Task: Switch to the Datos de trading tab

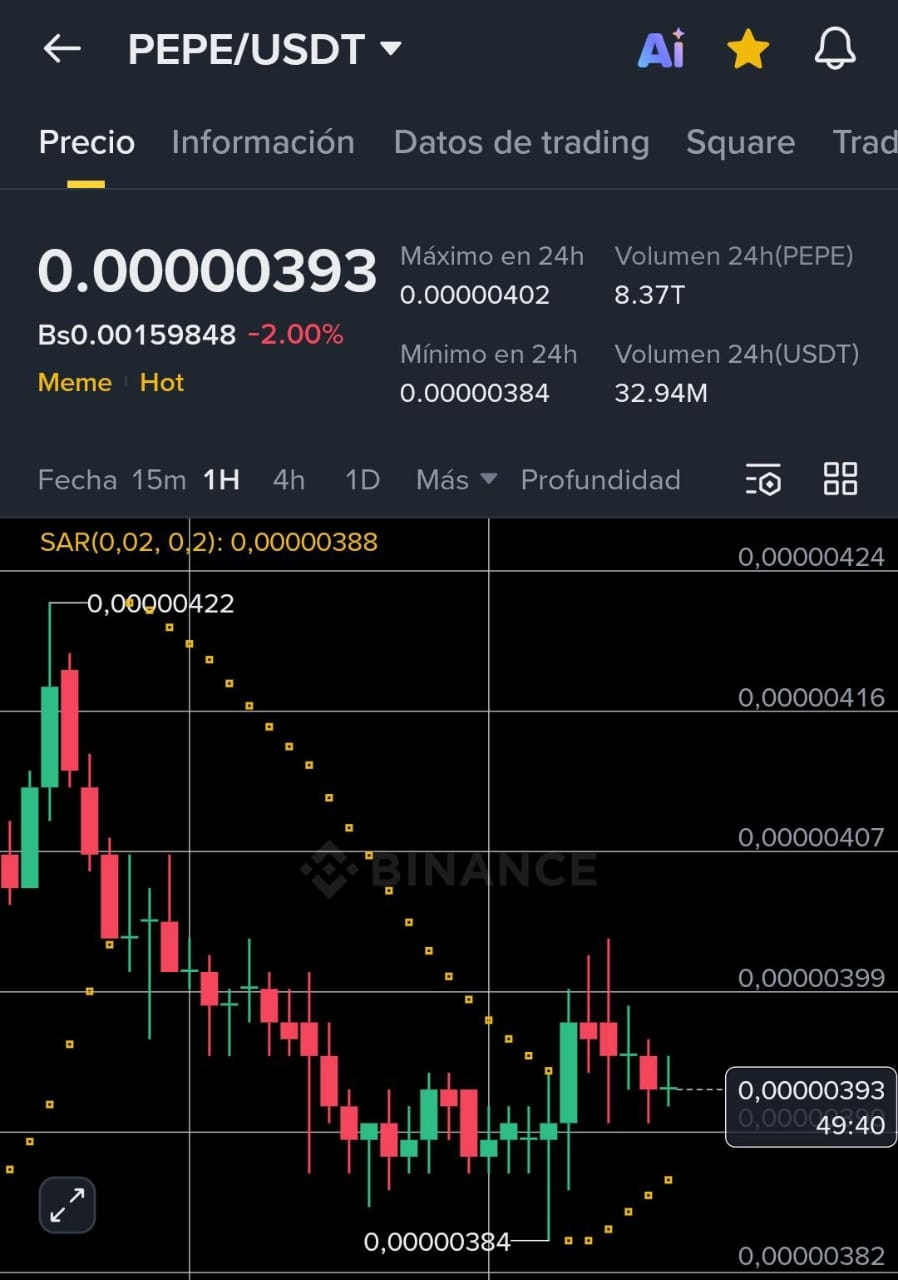Action: (x=521, y=142)
